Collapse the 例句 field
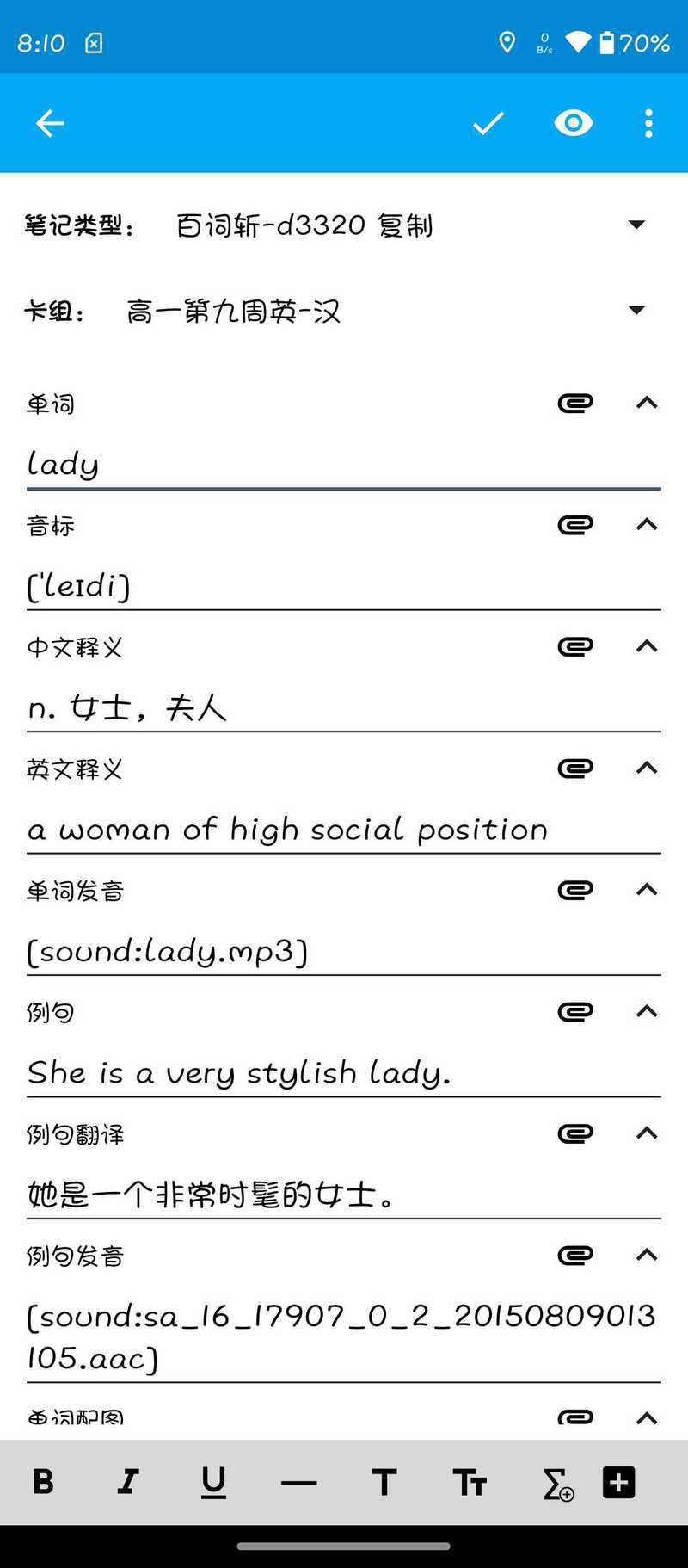The image size is (688, 1568). tap(647, 1011)
